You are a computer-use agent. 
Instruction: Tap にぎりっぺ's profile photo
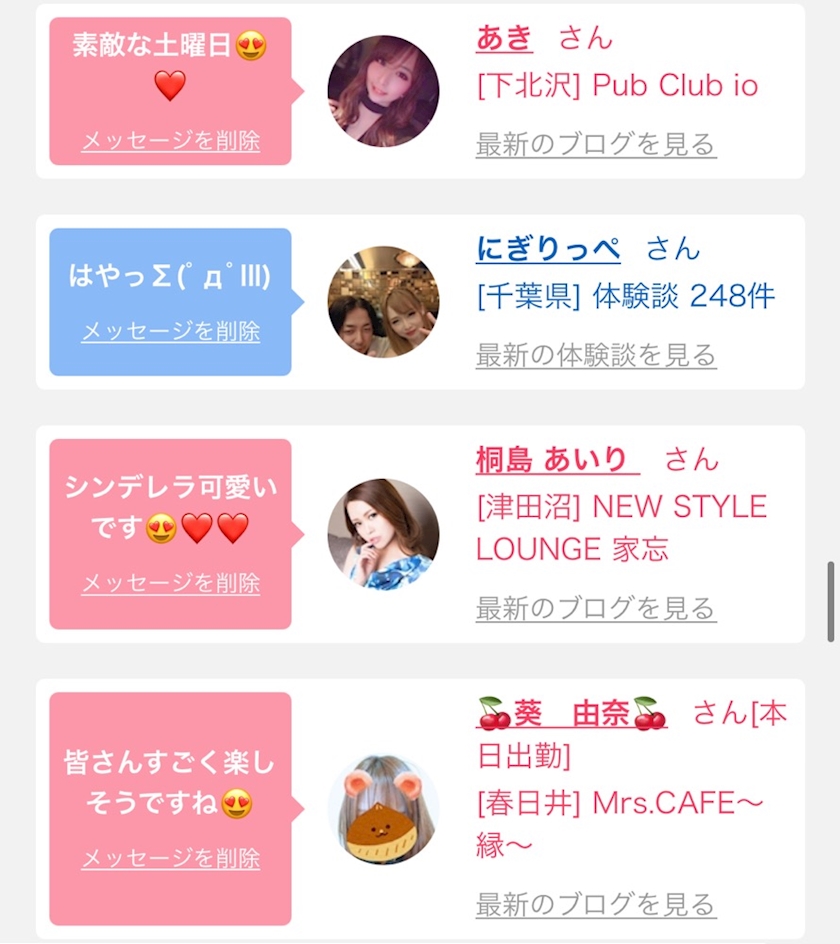[x=383, y=302]
